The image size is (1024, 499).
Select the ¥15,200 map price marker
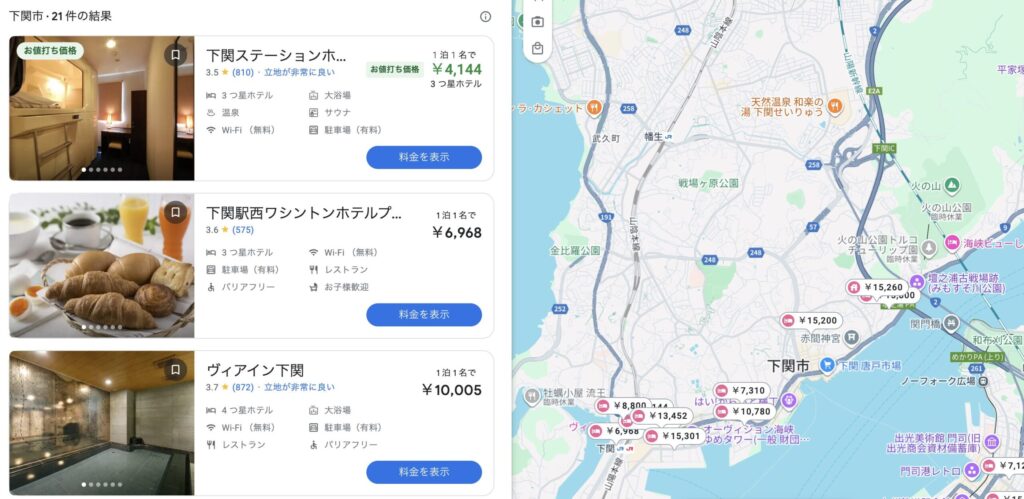click(x=811, y=320)
